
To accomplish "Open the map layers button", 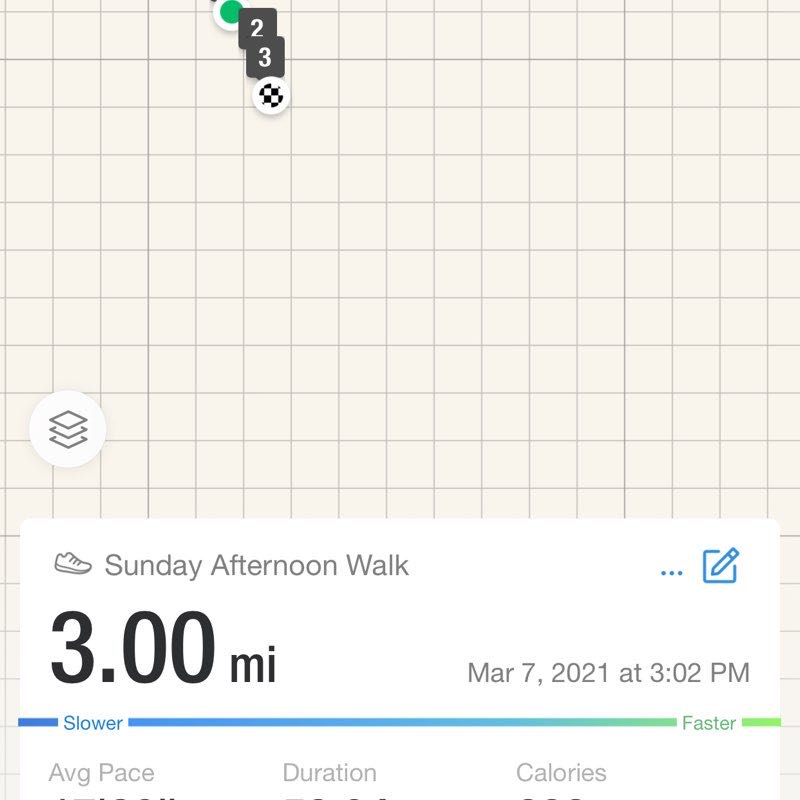I will tap(68, 430).
